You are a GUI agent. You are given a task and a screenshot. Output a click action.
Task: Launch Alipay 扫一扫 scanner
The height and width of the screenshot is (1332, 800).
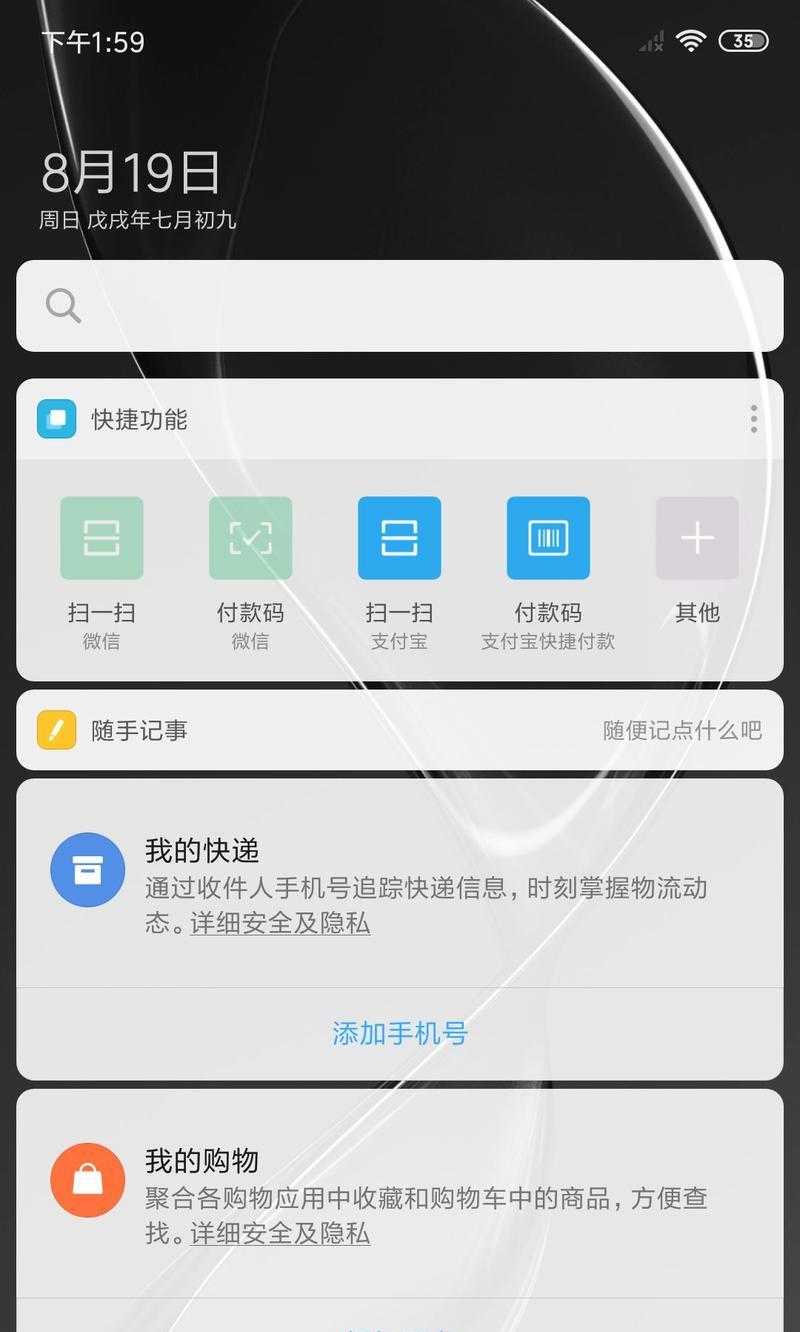tap(399, 539)
